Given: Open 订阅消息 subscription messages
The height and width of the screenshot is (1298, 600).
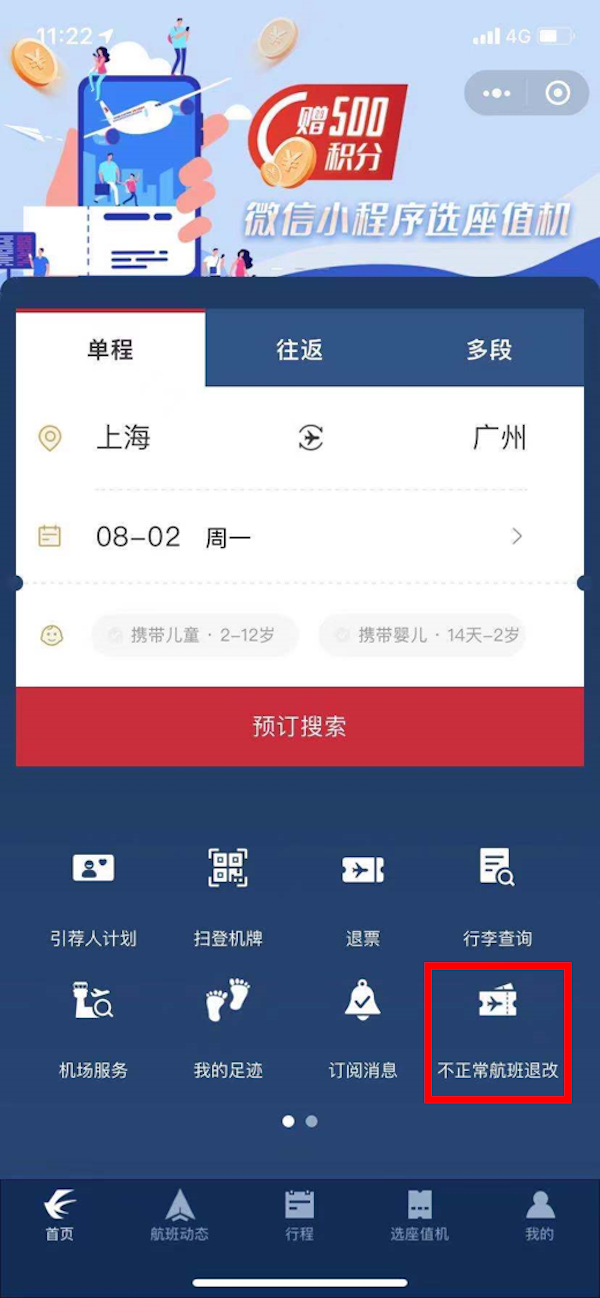Looking at the screenshot, I should [362, 1030].
